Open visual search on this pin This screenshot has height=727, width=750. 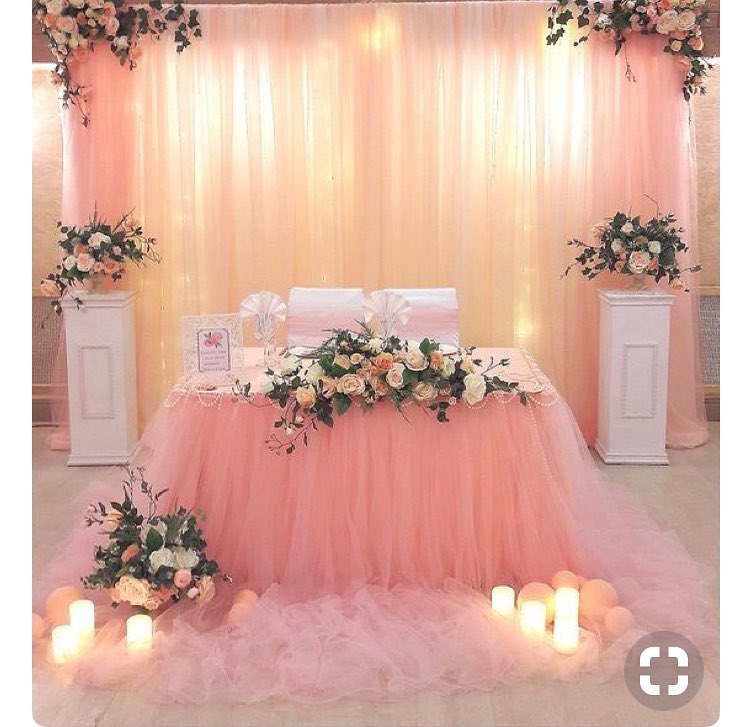tap(664, 670)
